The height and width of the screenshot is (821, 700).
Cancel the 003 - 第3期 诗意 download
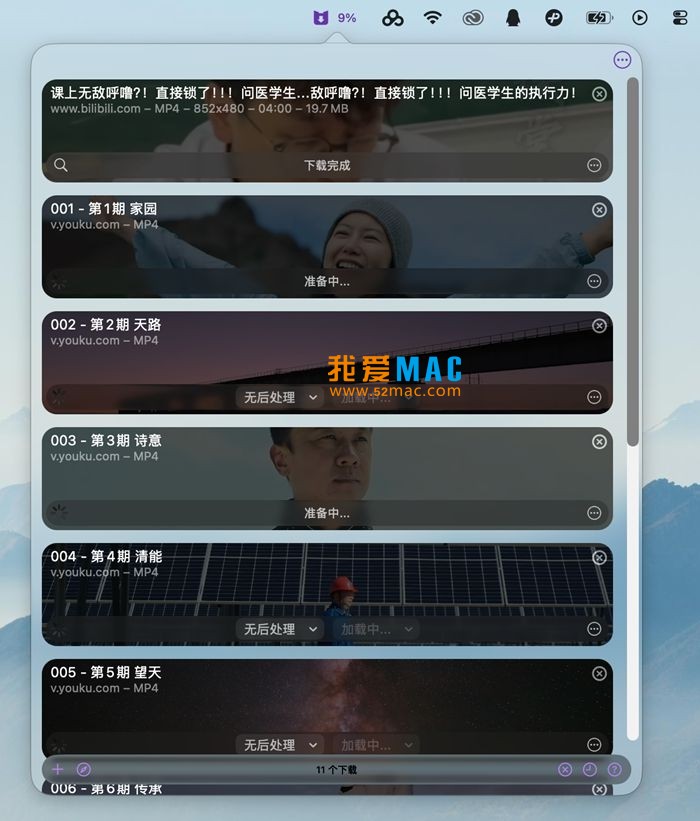[x=599, y=442]
